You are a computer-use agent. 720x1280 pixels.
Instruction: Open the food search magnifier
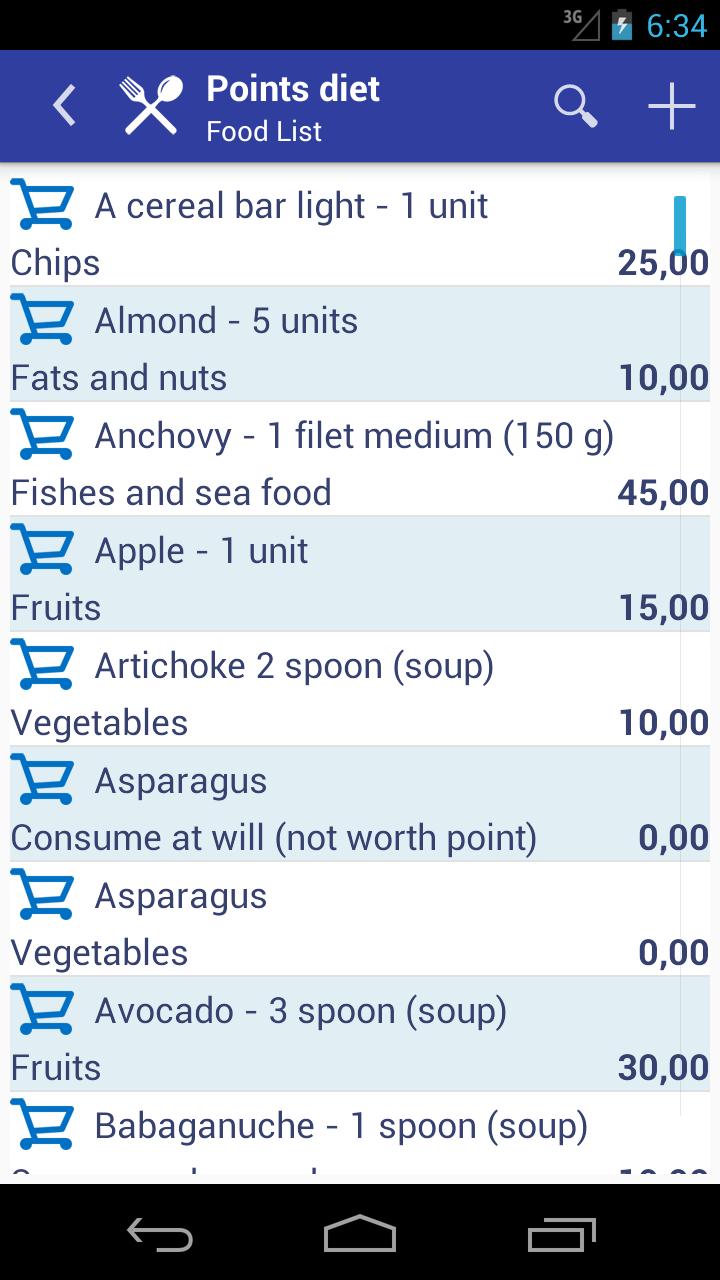[575, 106]
